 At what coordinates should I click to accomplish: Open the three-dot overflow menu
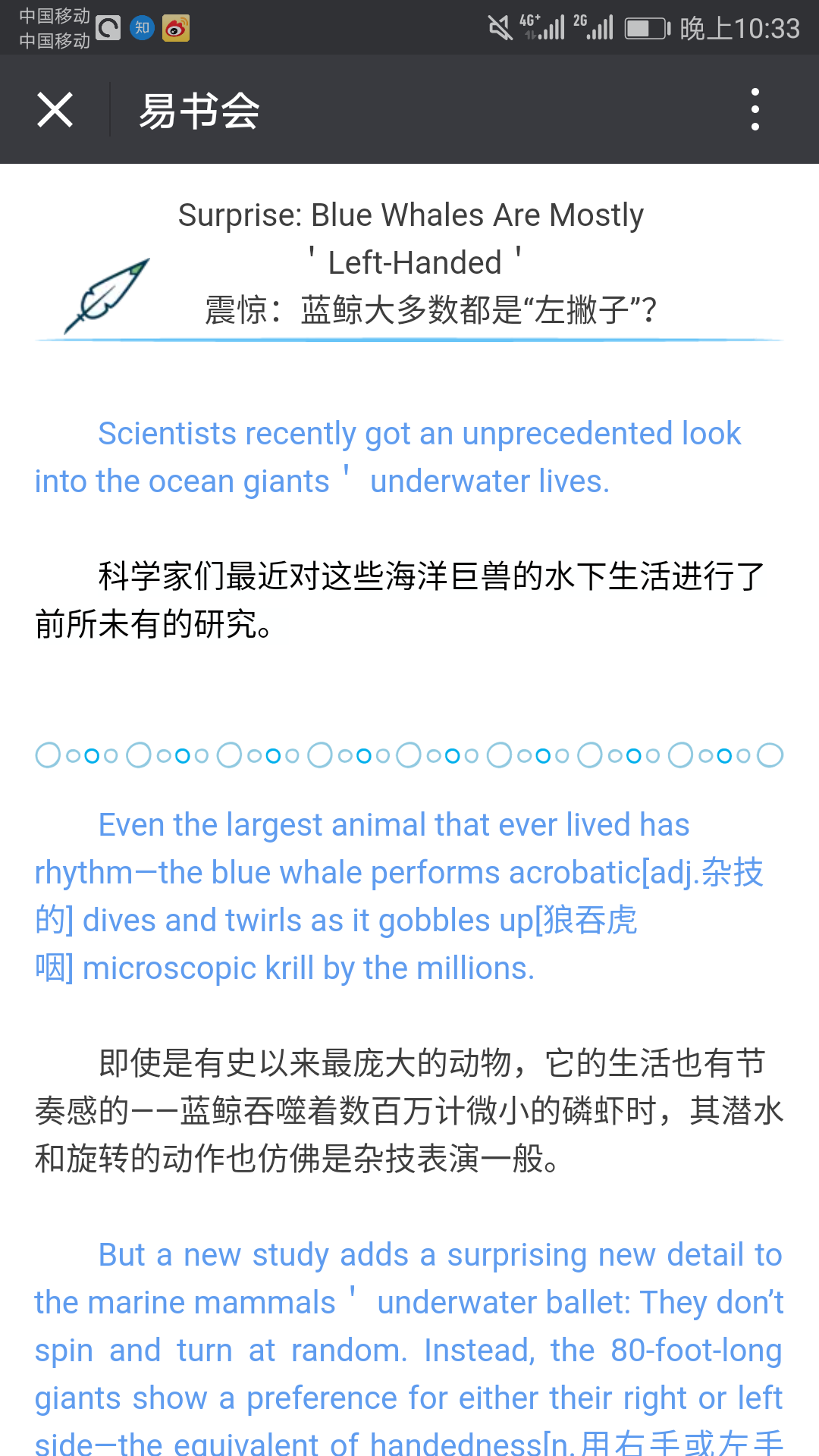(755, 109)
